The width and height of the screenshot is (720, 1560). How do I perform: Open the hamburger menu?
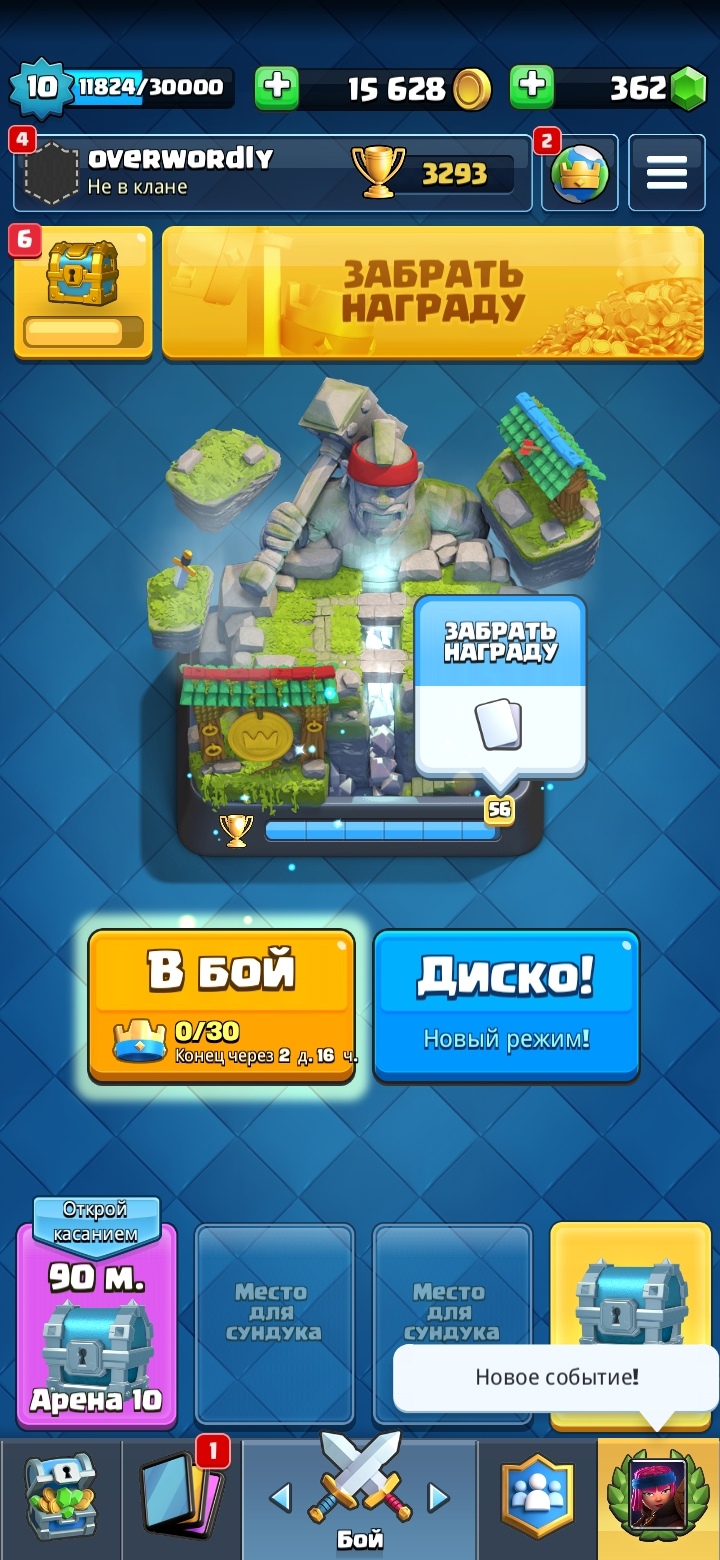point(666,173)
